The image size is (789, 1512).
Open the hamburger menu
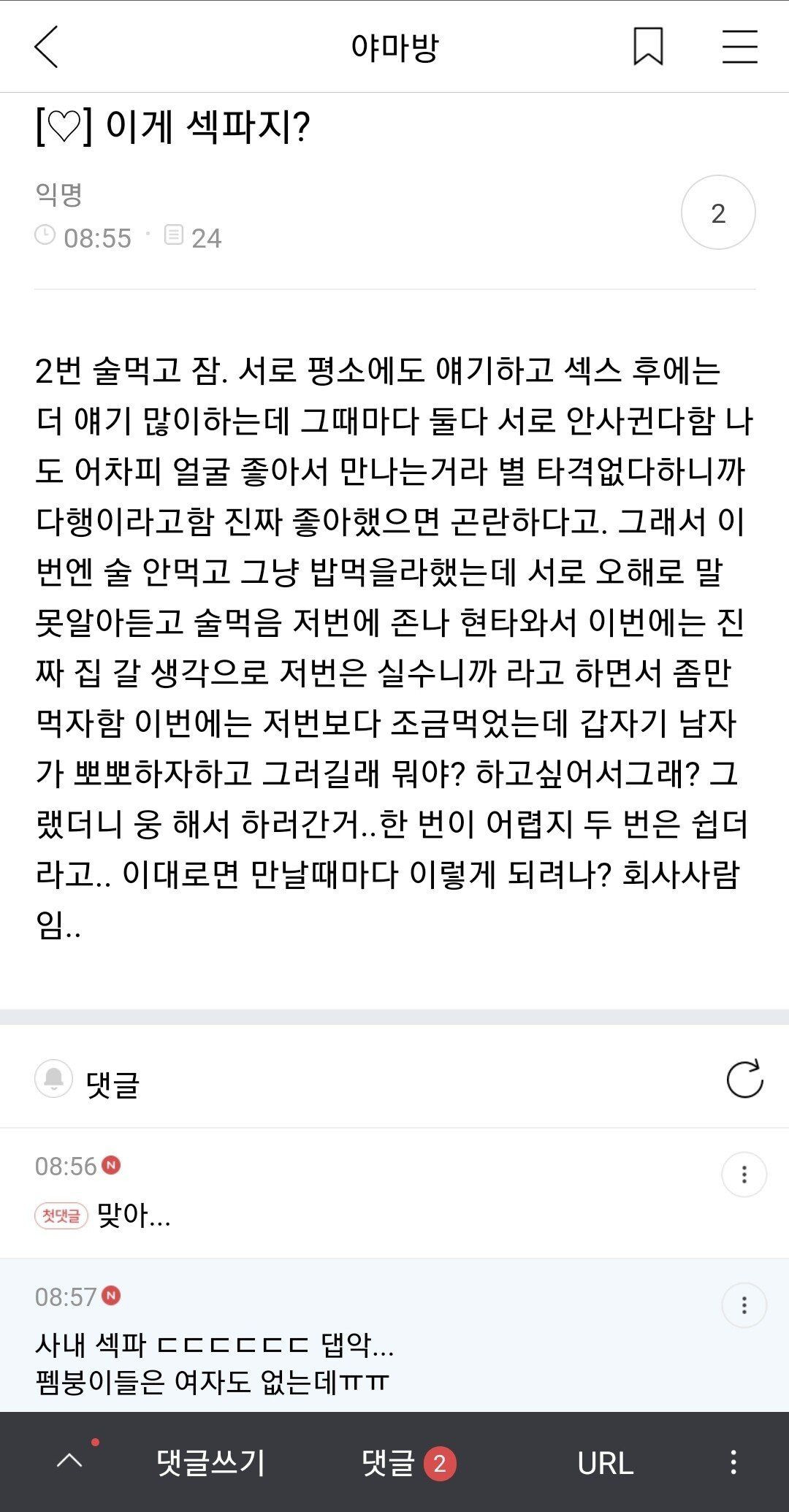click(x=739, y=47)
